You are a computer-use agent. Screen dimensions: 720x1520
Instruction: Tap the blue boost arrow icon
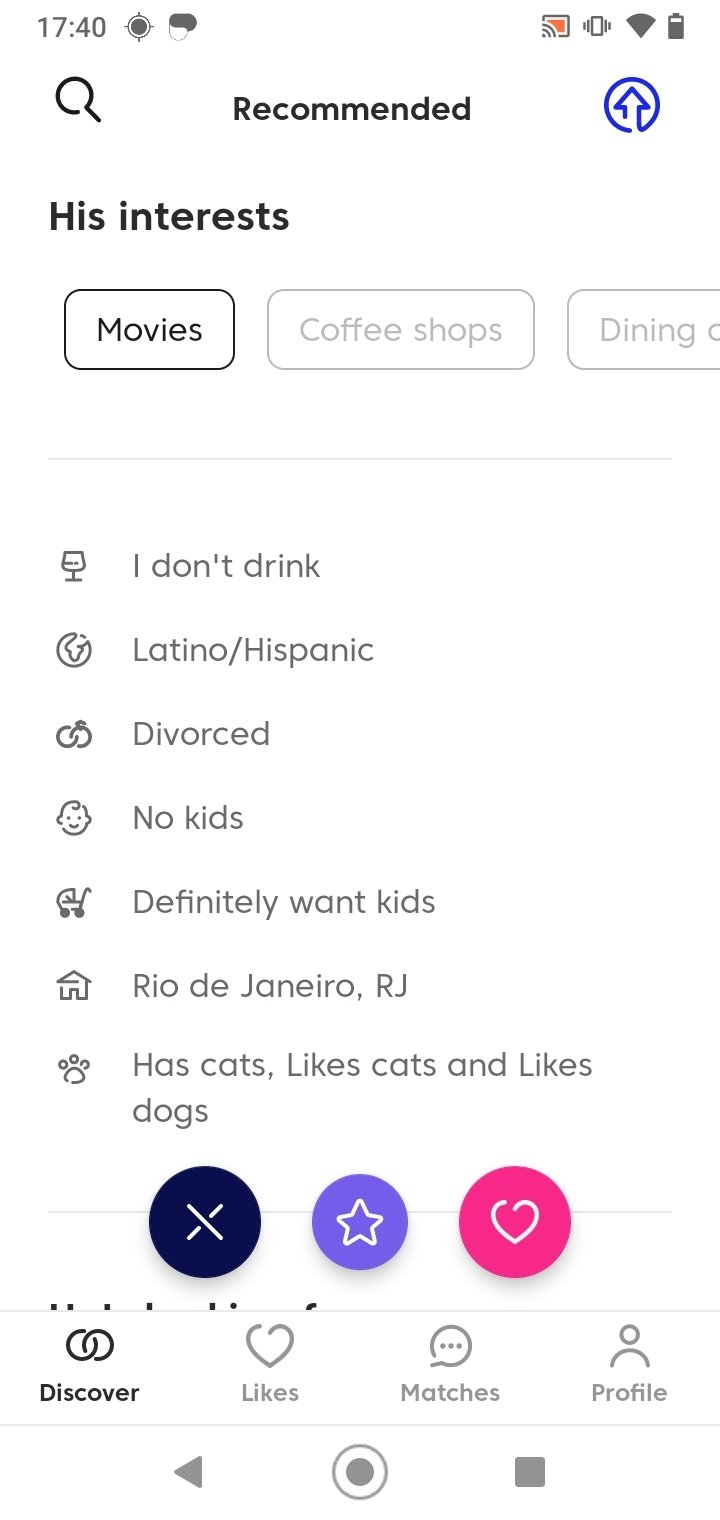pos(632,105)
